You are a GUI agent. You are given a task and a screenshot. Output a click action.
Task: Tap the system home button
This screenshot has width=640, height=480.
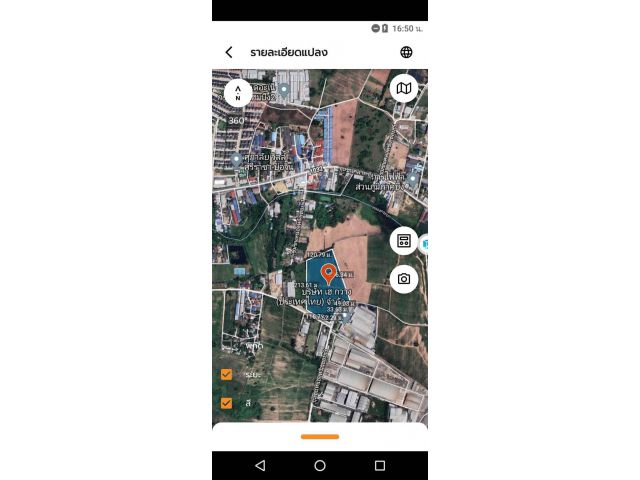[x=320, y=466]
